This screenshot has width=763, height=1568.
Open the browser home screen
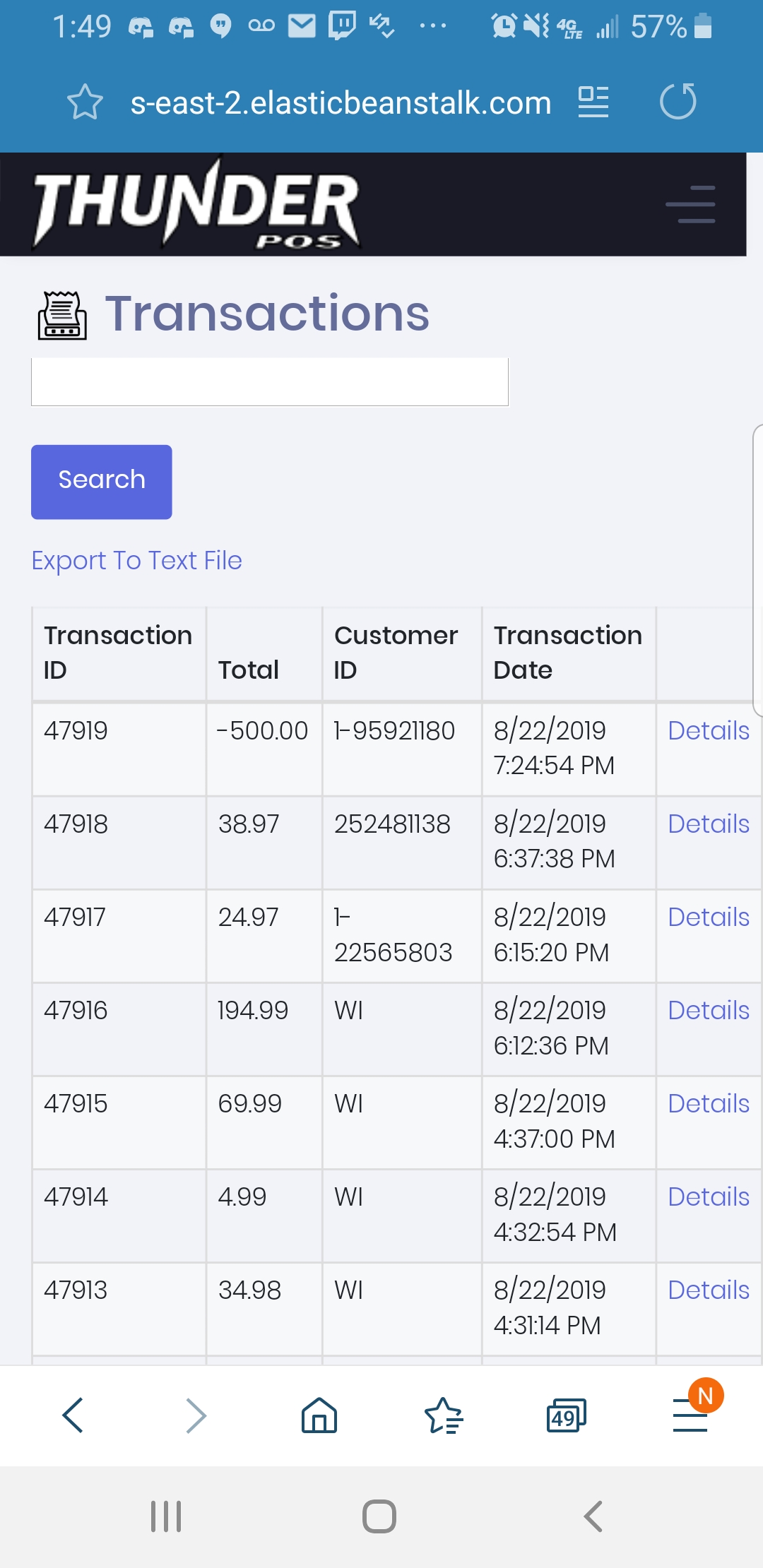319,1415
